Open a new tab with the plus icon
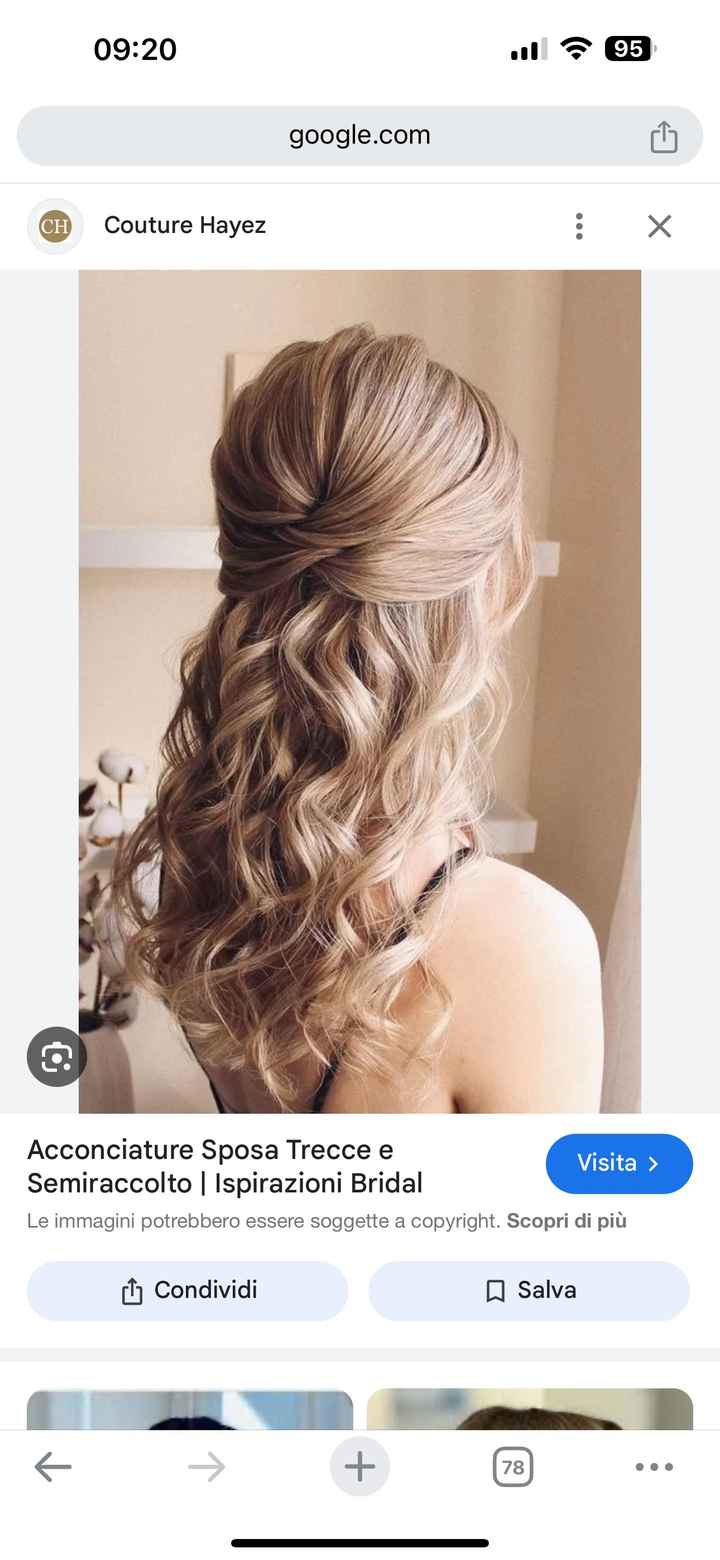Screen dimensions: 720x1560 point(359,1467)
